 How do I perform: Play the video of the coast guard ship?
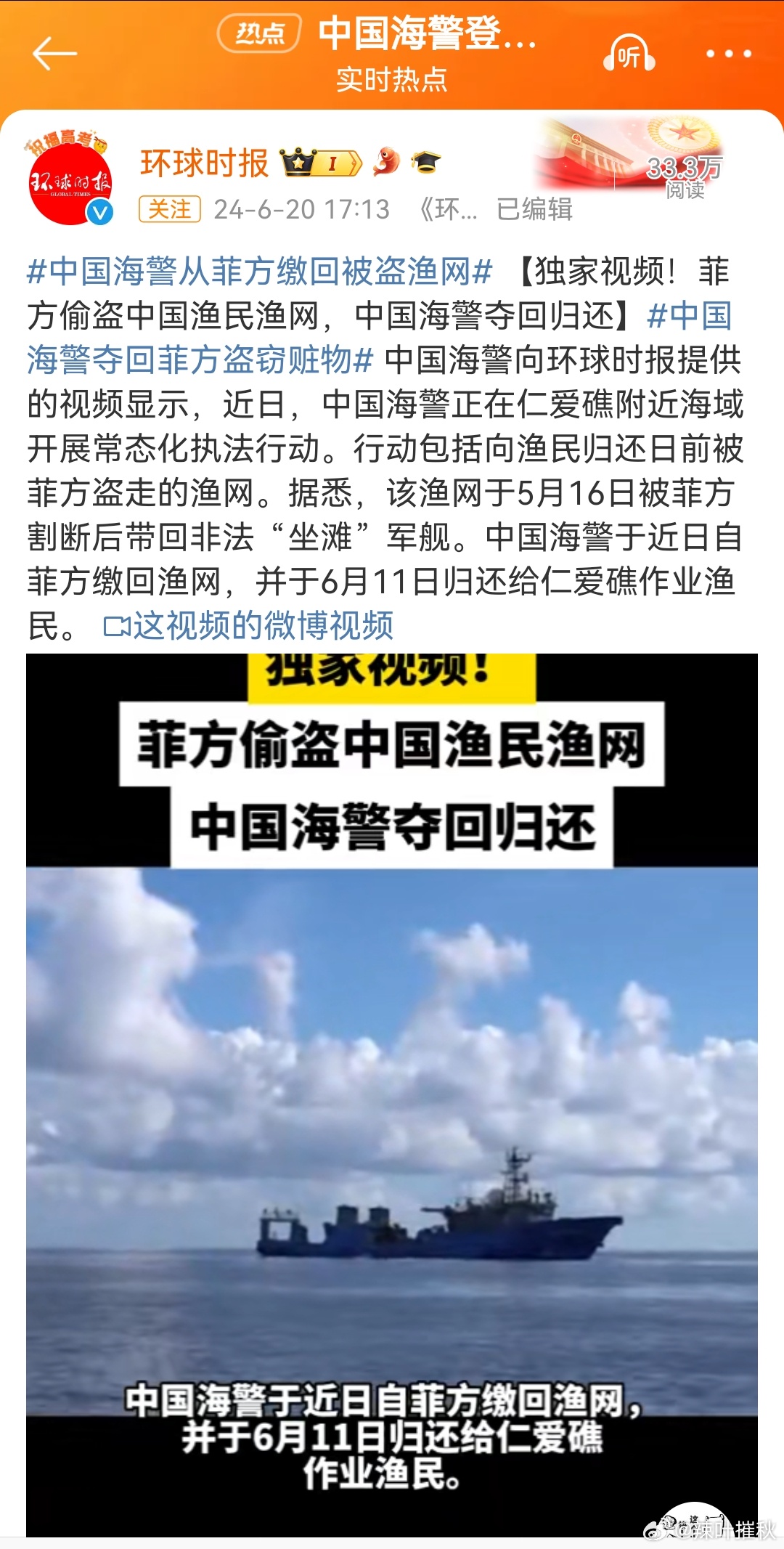point(392,1095)
